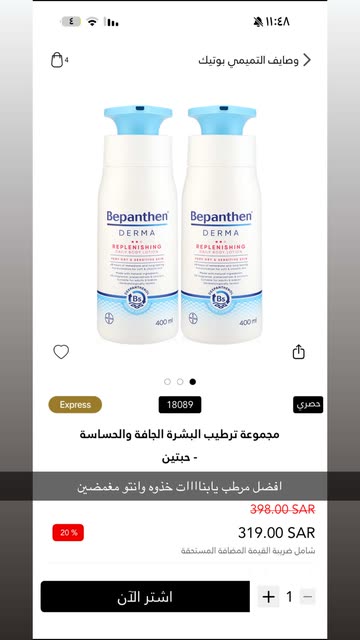Image resolution: width=360 pixels, height=640 pixels.
Task: Decrease quantity with the minus button
Action: pos(308,597)
